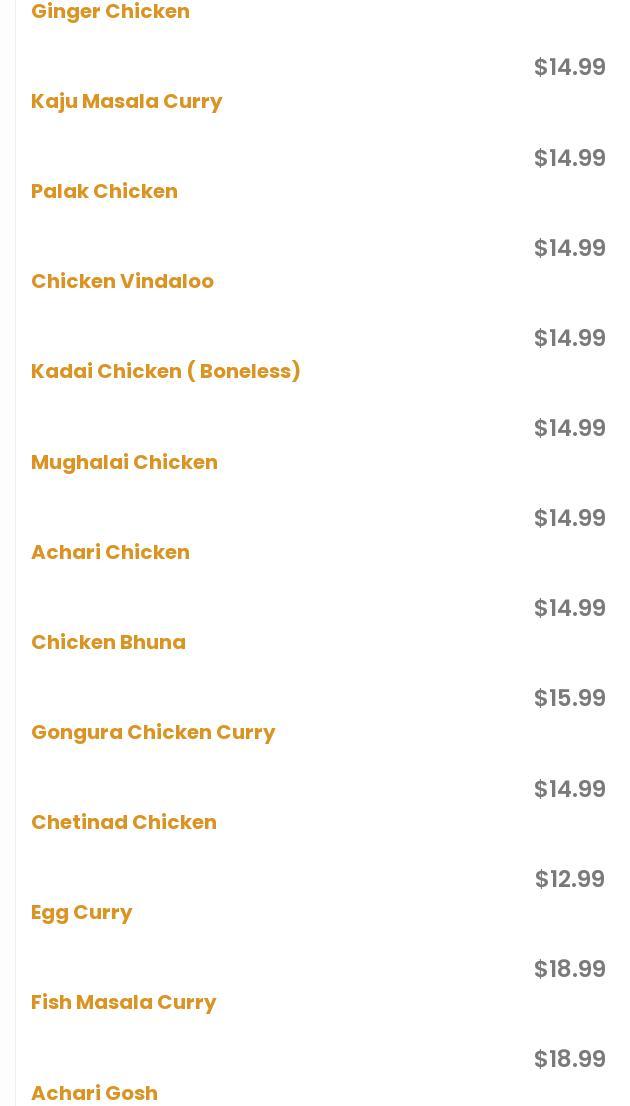
Task: Open Mughalai Chicken details
Action: click(124, 462)
